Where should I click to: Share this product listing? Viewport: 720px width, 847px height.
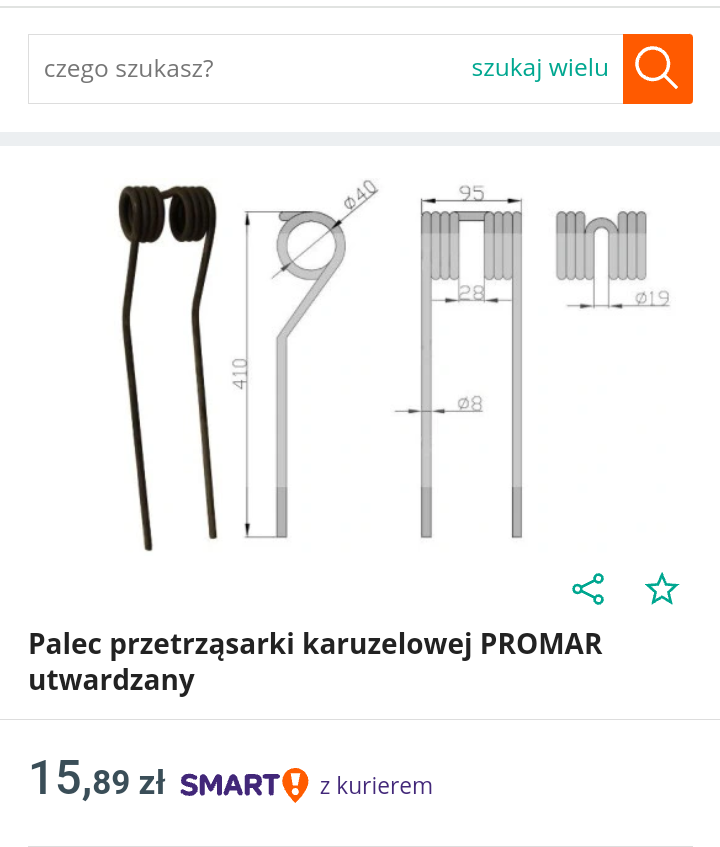point(588,589)
